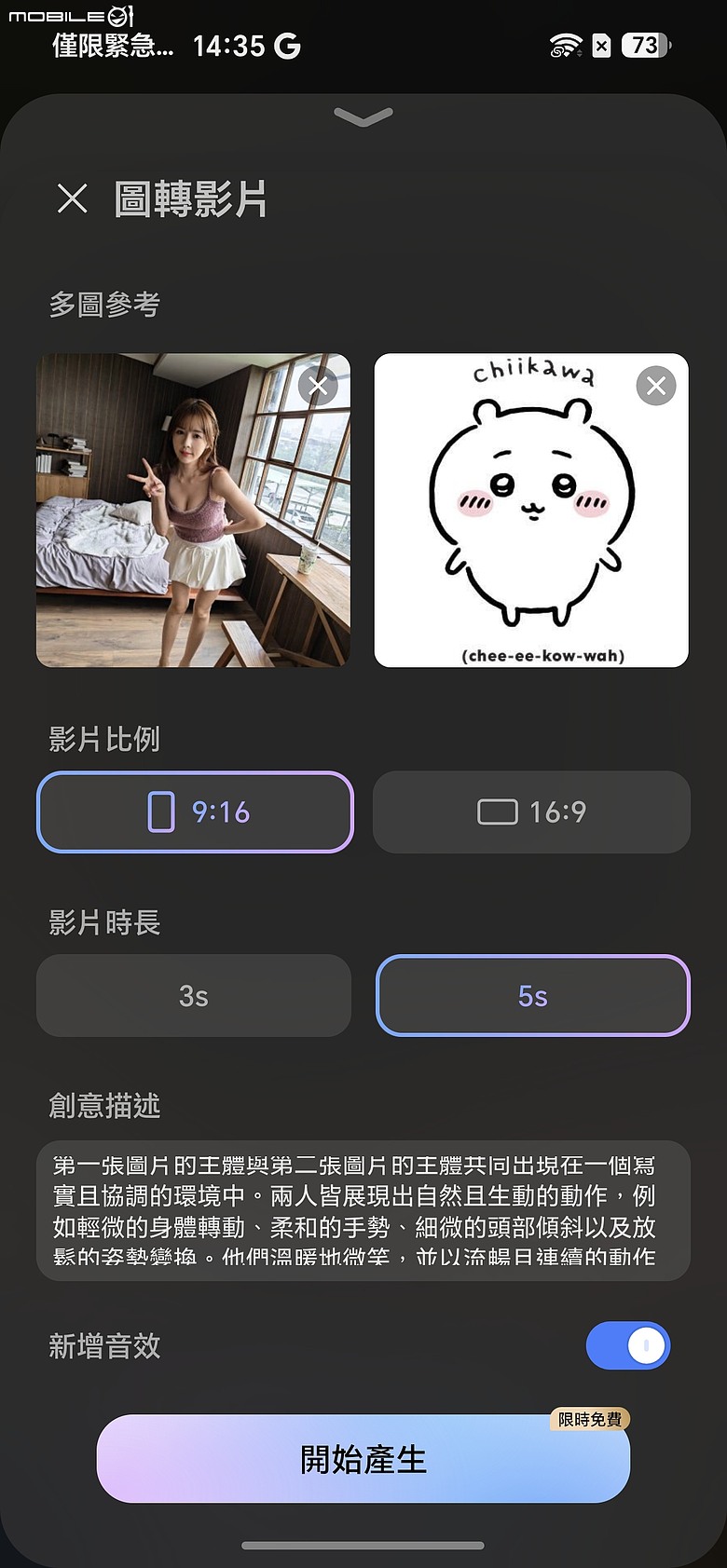Screen dimensions: 727x1568
Task: Toggle the 新增音效 switch off
Action: (x=628, y=1345)
